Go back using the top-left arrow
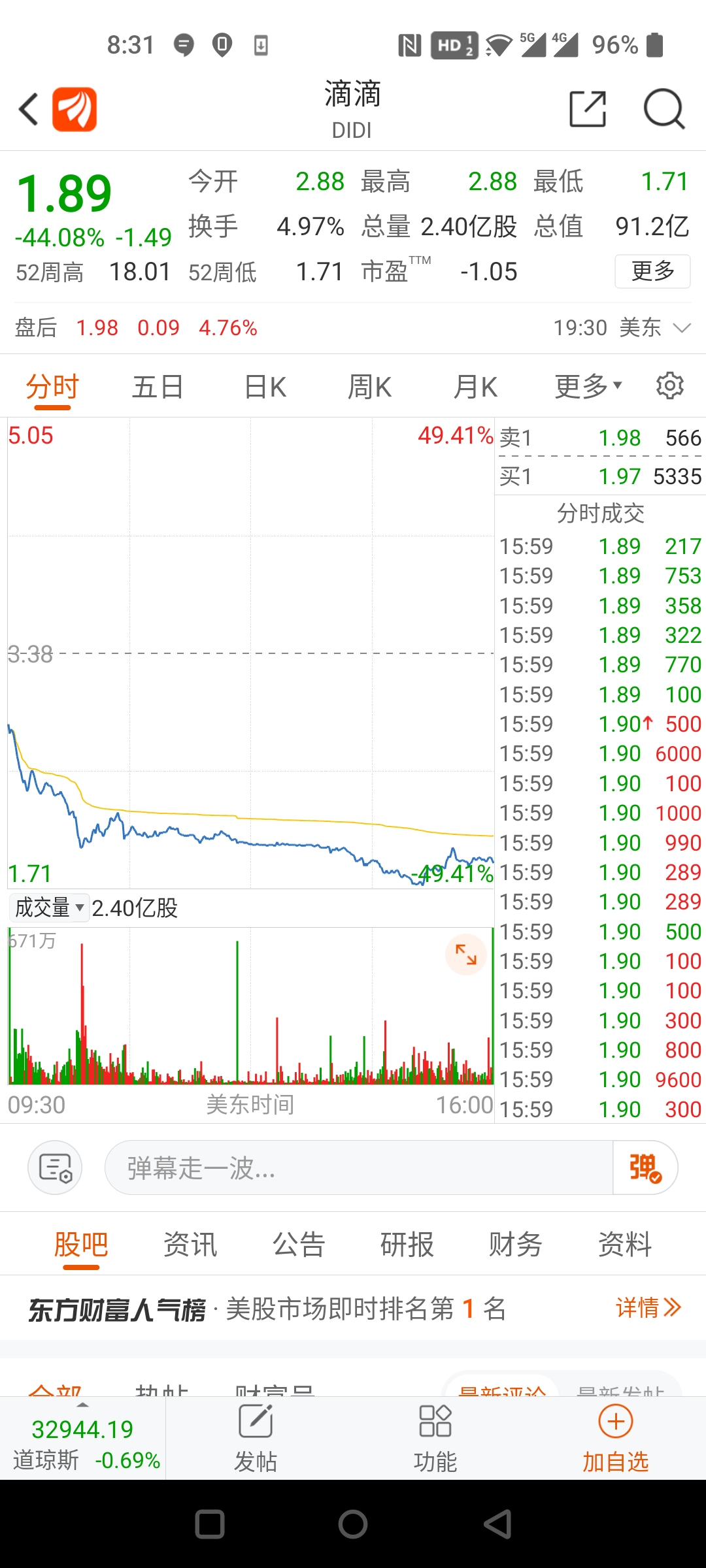This screenshot has height=1568, width=706. [x=29, y=109]
